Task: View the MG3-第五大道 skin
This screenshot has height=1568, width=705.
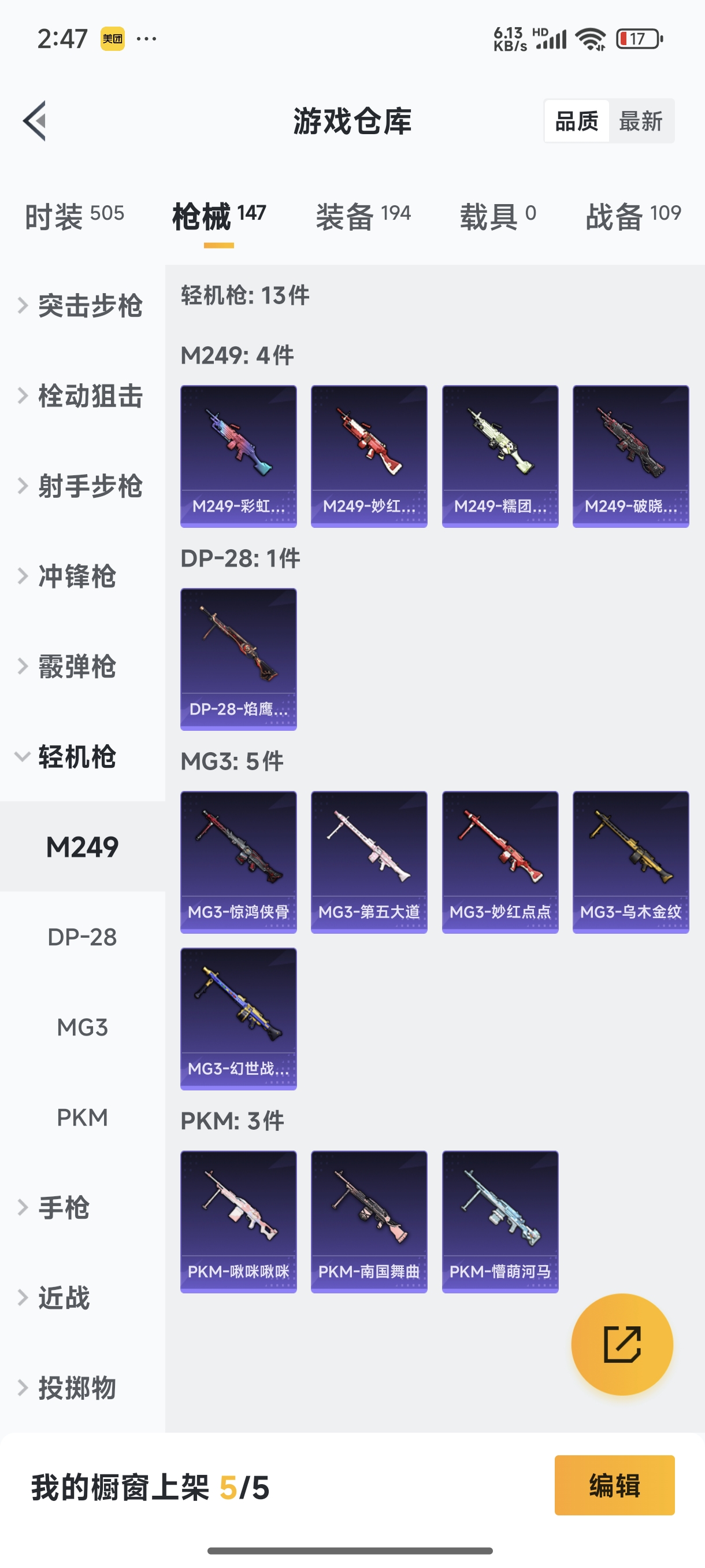Action: [x=369, y=861]
